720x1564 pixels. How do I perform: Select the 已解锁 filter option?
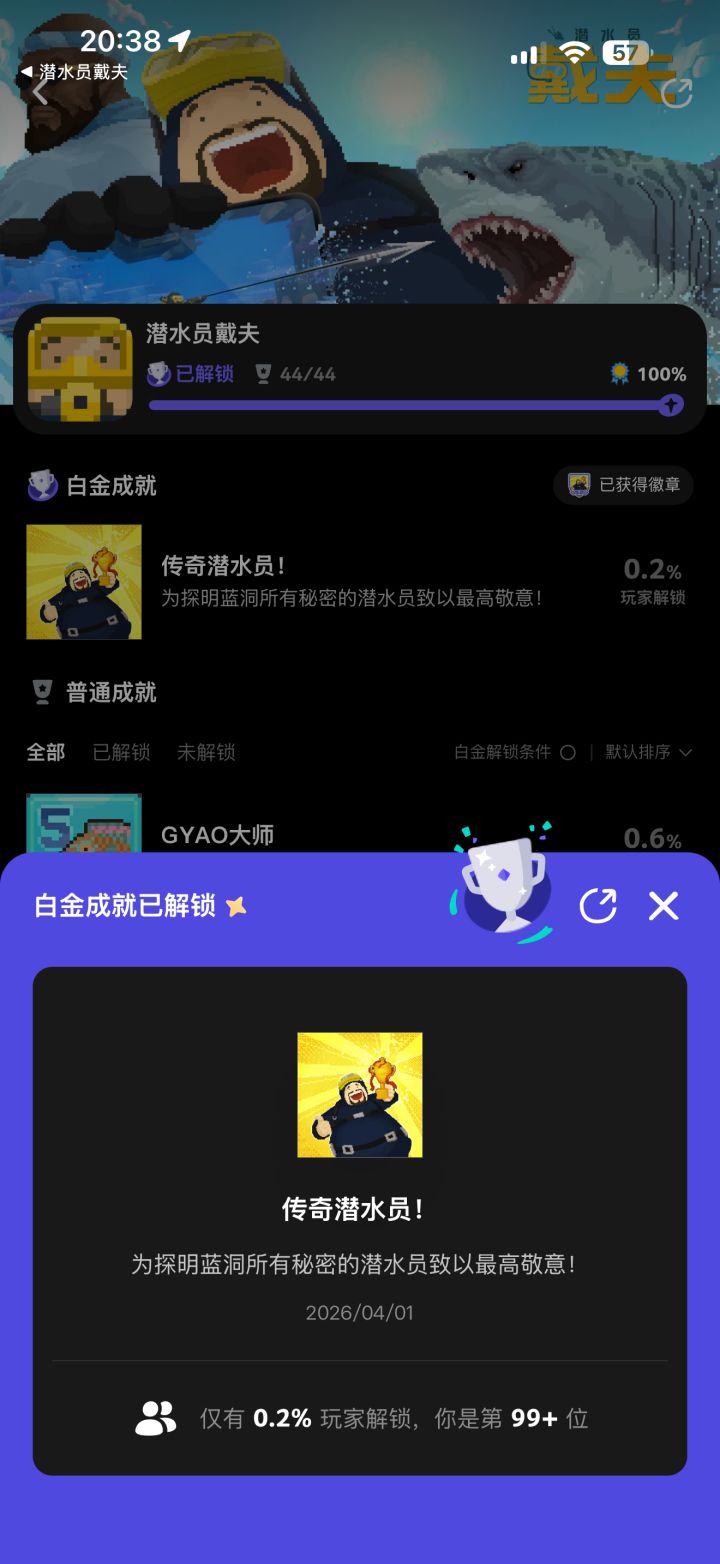(121, 752)
